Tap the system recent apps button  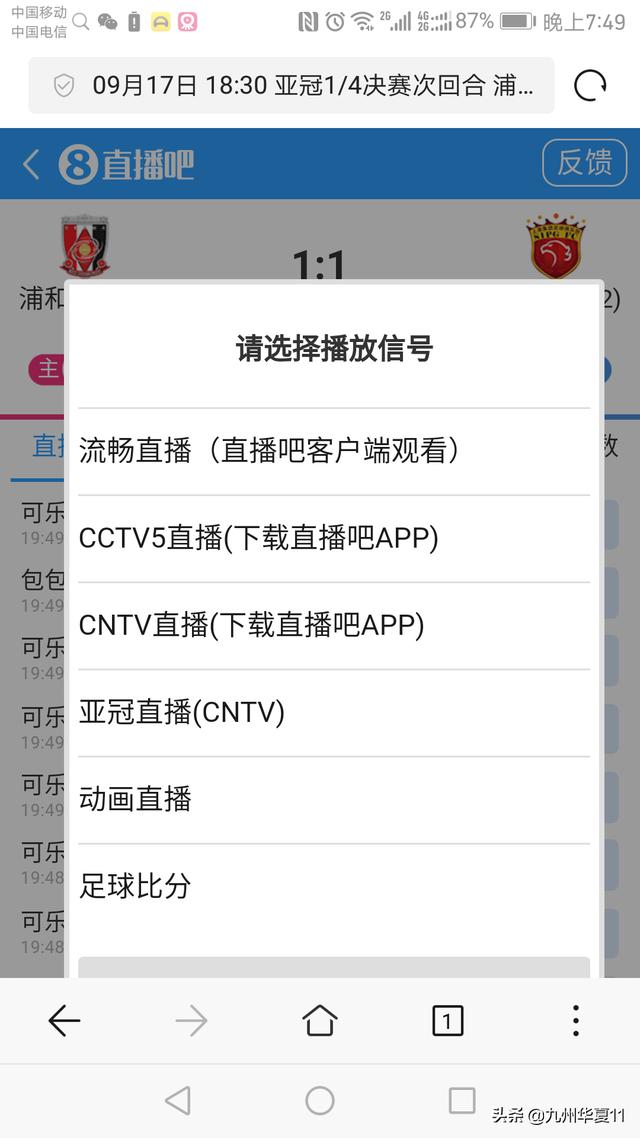[462, 1100]
